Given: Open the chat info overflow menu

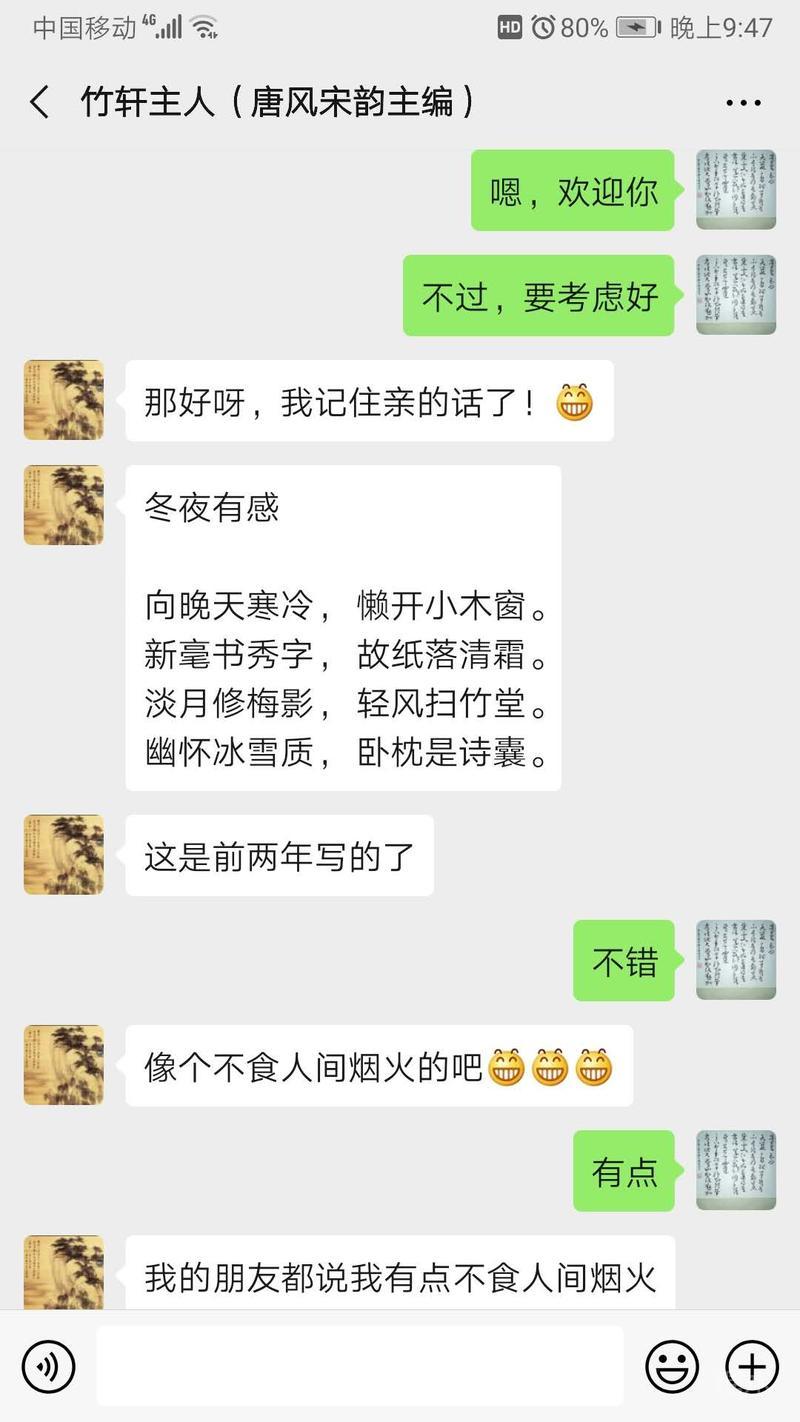Looking at the screenshot, I should point(743,103).
